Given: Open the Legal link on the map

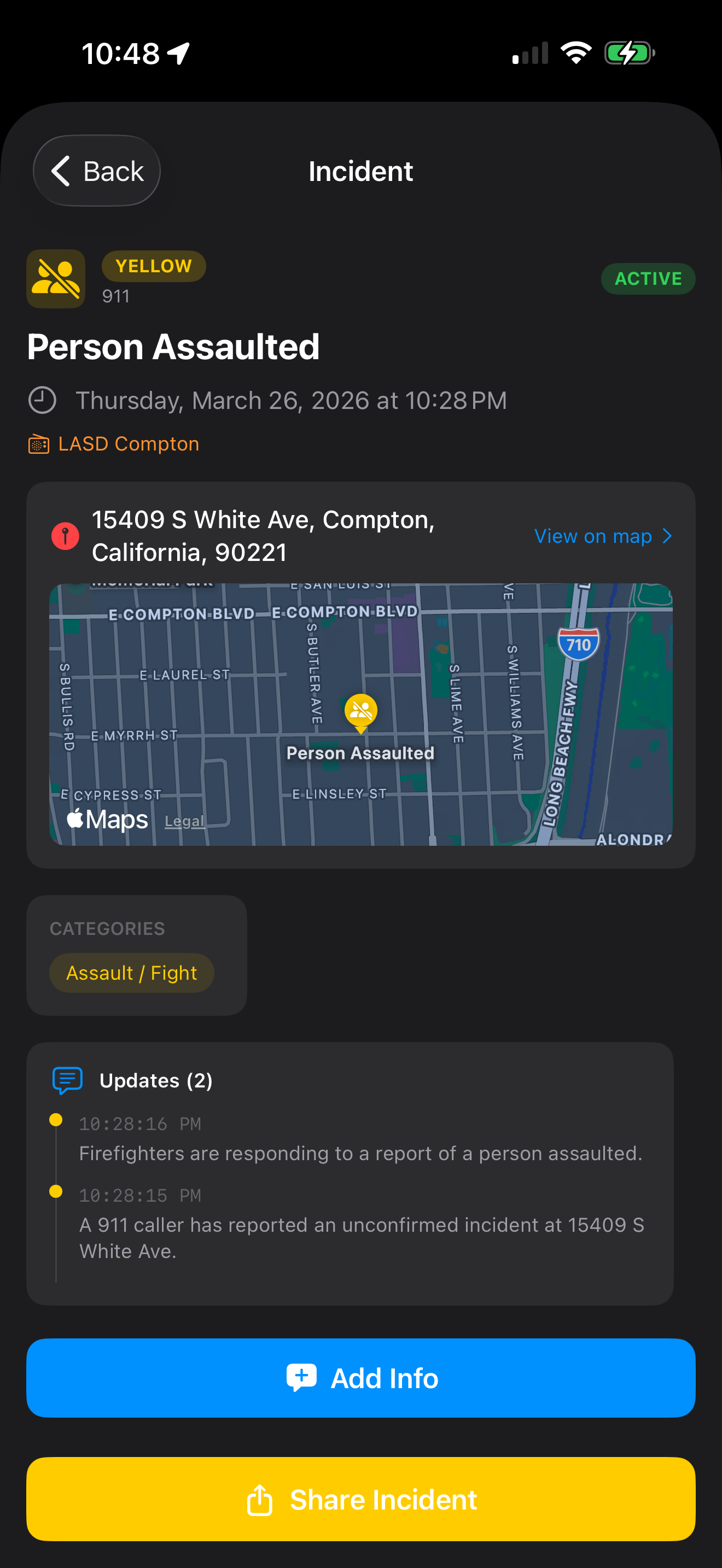Looking at the screenshot, I should pos(184,821).
